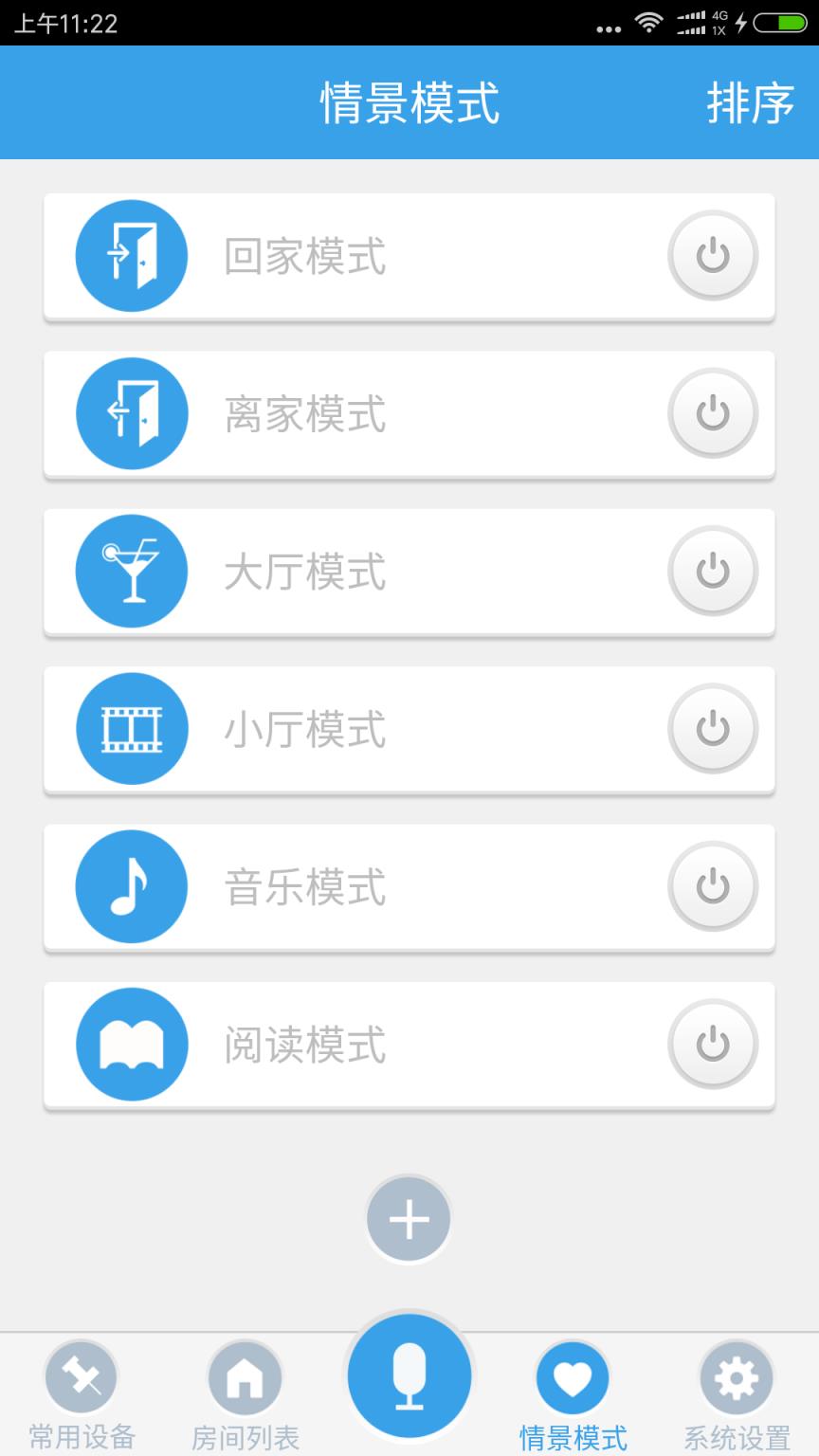
Task: Enable 大厅模式 with its power control
Action: point(712,571)
